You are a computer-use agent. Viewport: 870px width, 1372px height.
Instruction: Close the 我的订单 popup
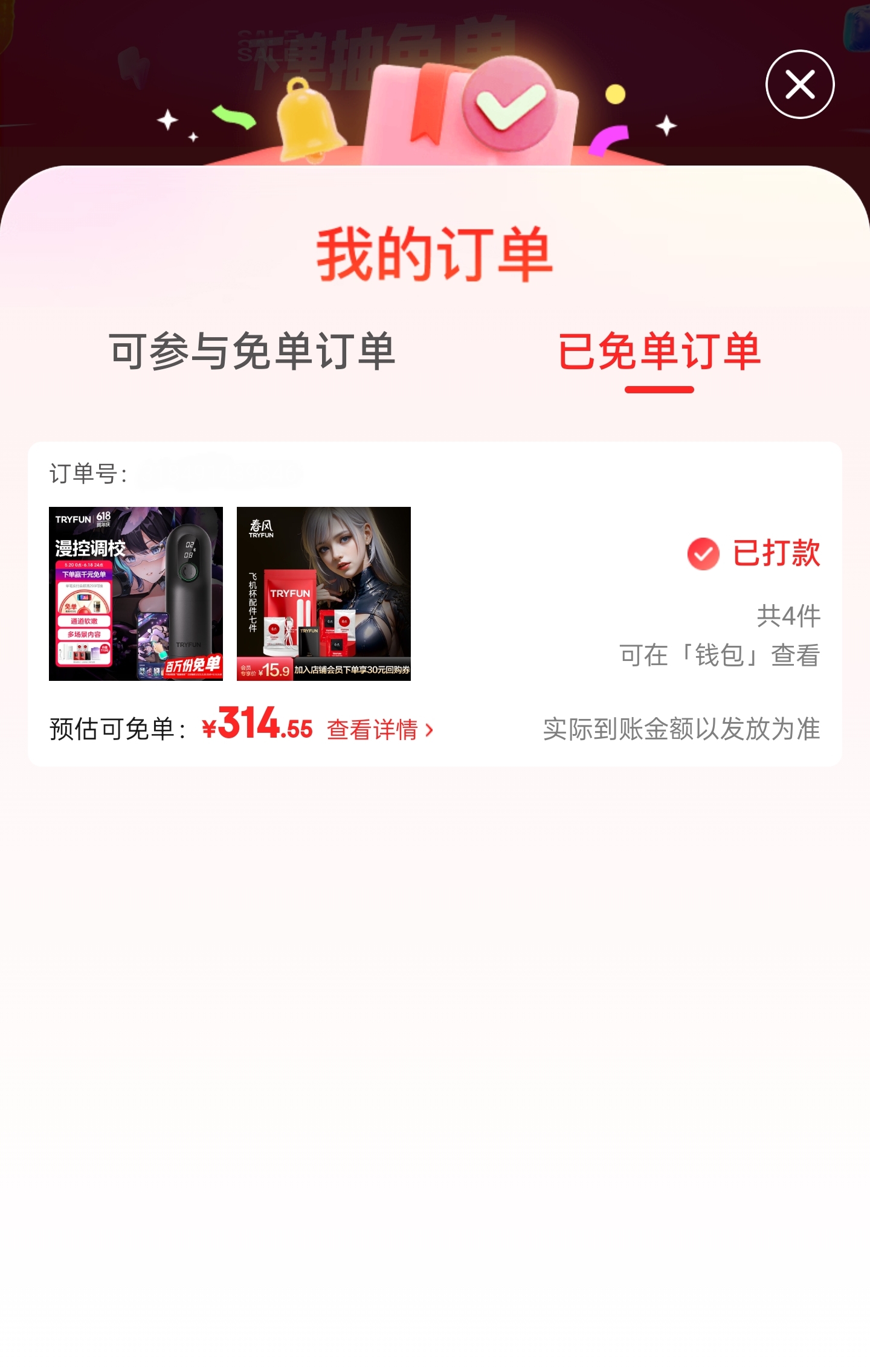pyautogui.click(x=799, y=85)
